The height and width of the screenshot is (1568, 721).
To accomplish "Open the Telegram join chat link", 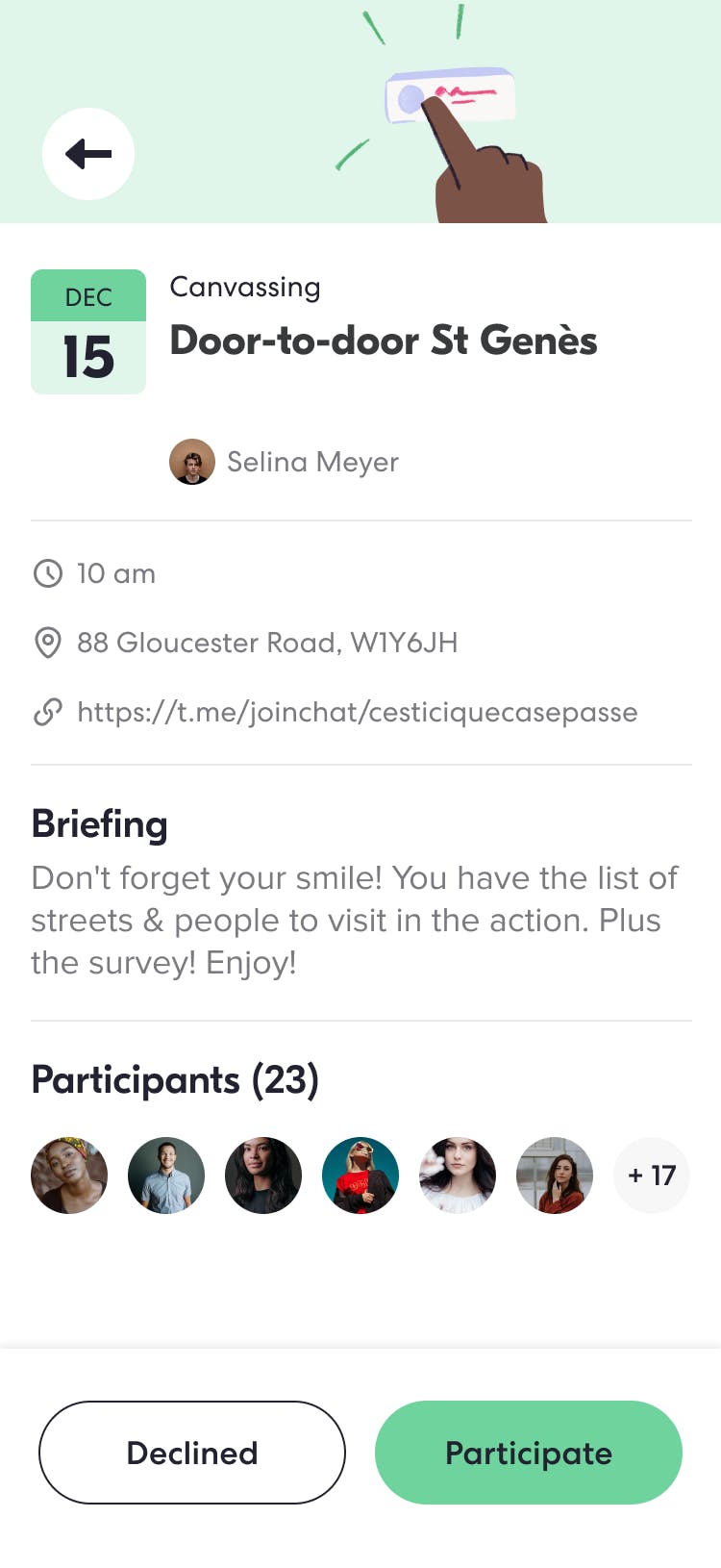I will 357,712.
